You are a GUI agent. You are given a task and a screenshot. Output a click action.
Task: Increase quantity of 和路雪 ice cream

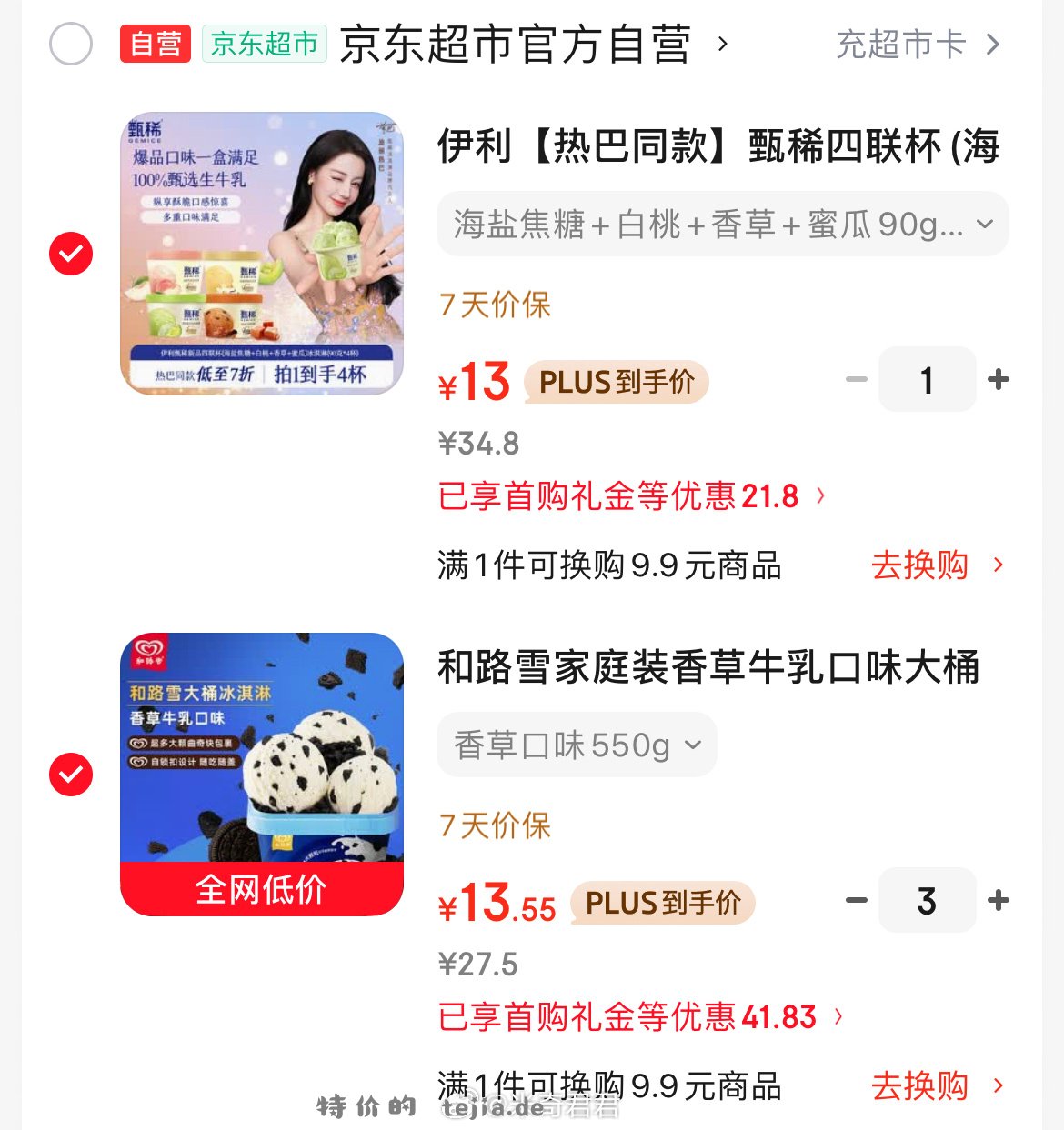(x=999, y=901)
